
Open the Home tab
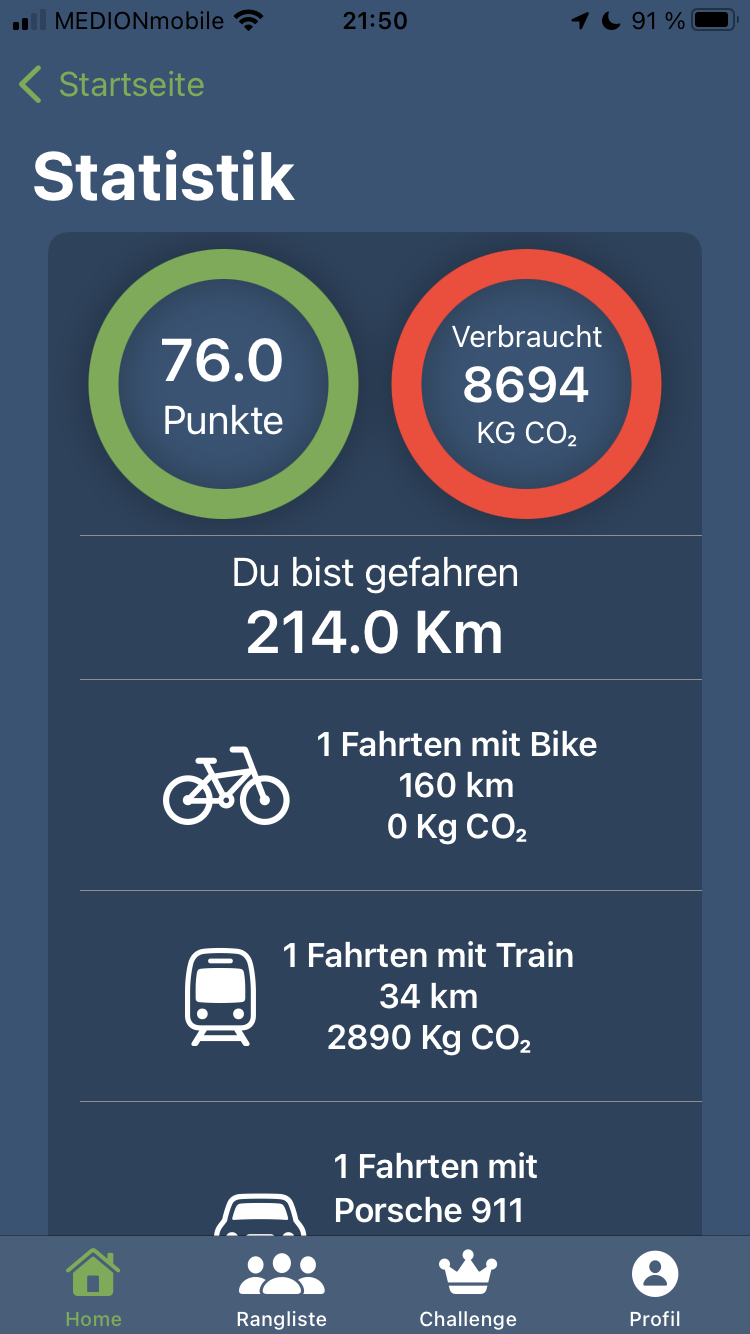(93, 1289)
